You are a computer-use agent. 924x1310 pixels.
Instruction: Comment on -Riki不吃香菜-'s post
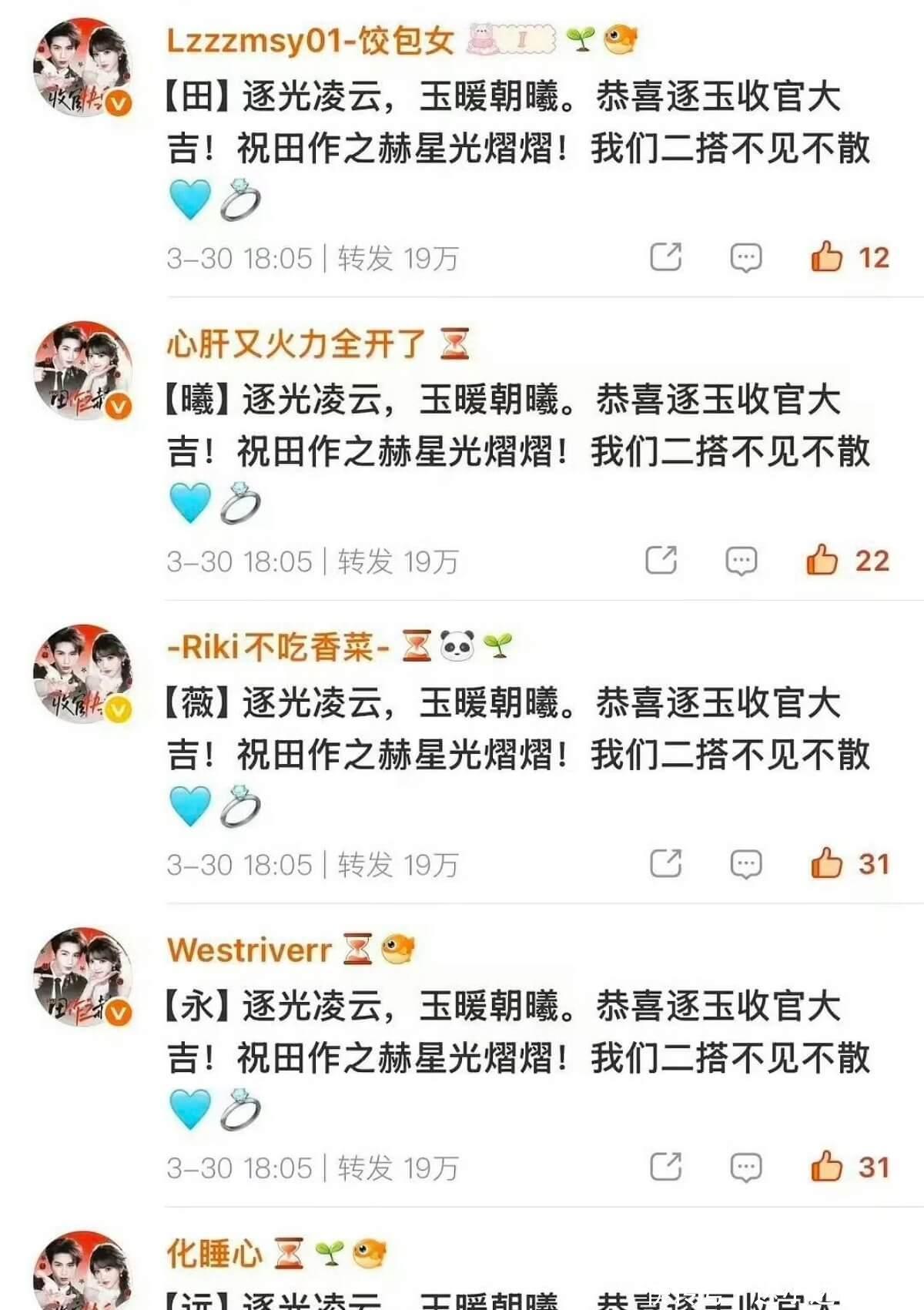coord(745,864)
